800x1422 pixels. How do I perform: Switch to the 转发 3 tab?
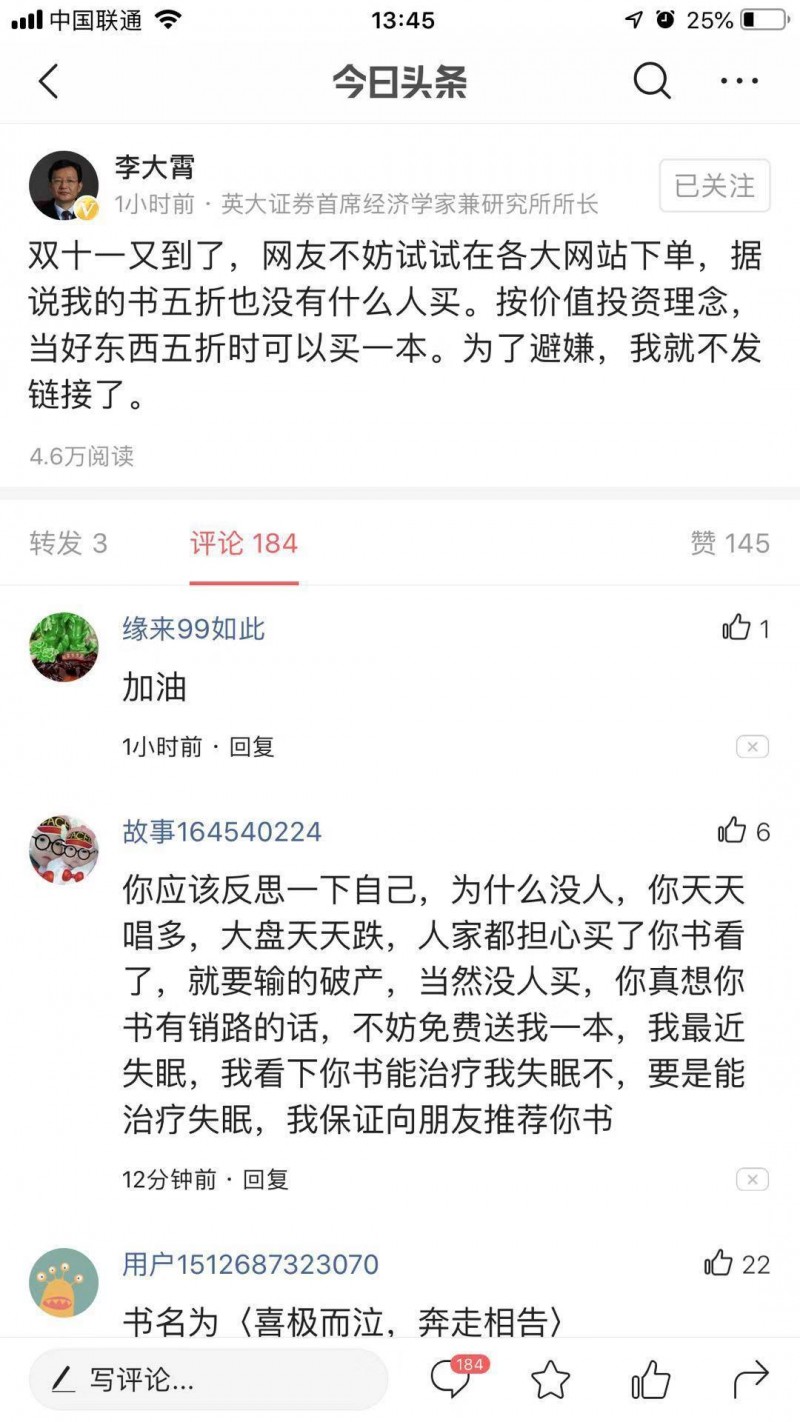(68, 544)
